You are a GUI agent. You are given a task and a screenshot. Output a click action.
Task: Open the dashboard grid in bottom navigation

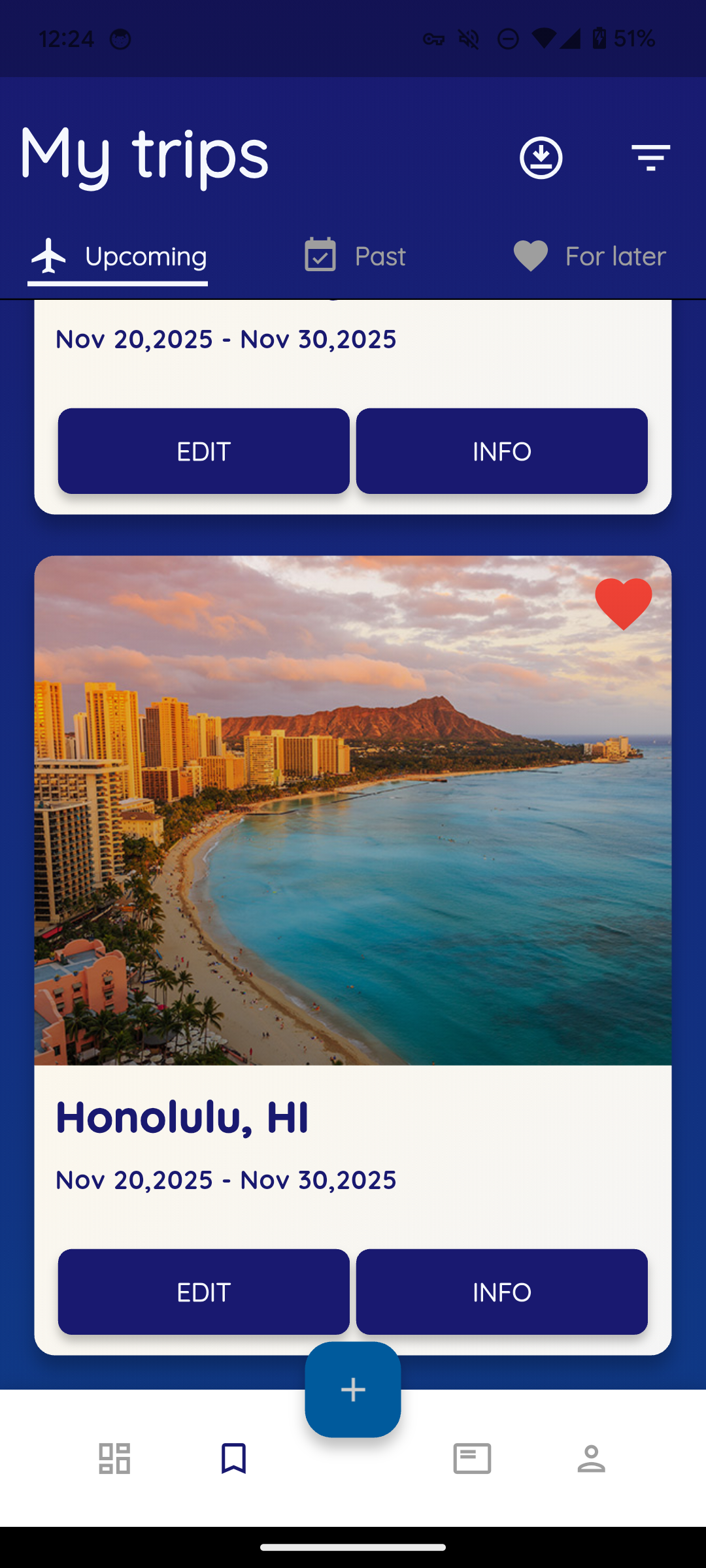coord(114,1458)
